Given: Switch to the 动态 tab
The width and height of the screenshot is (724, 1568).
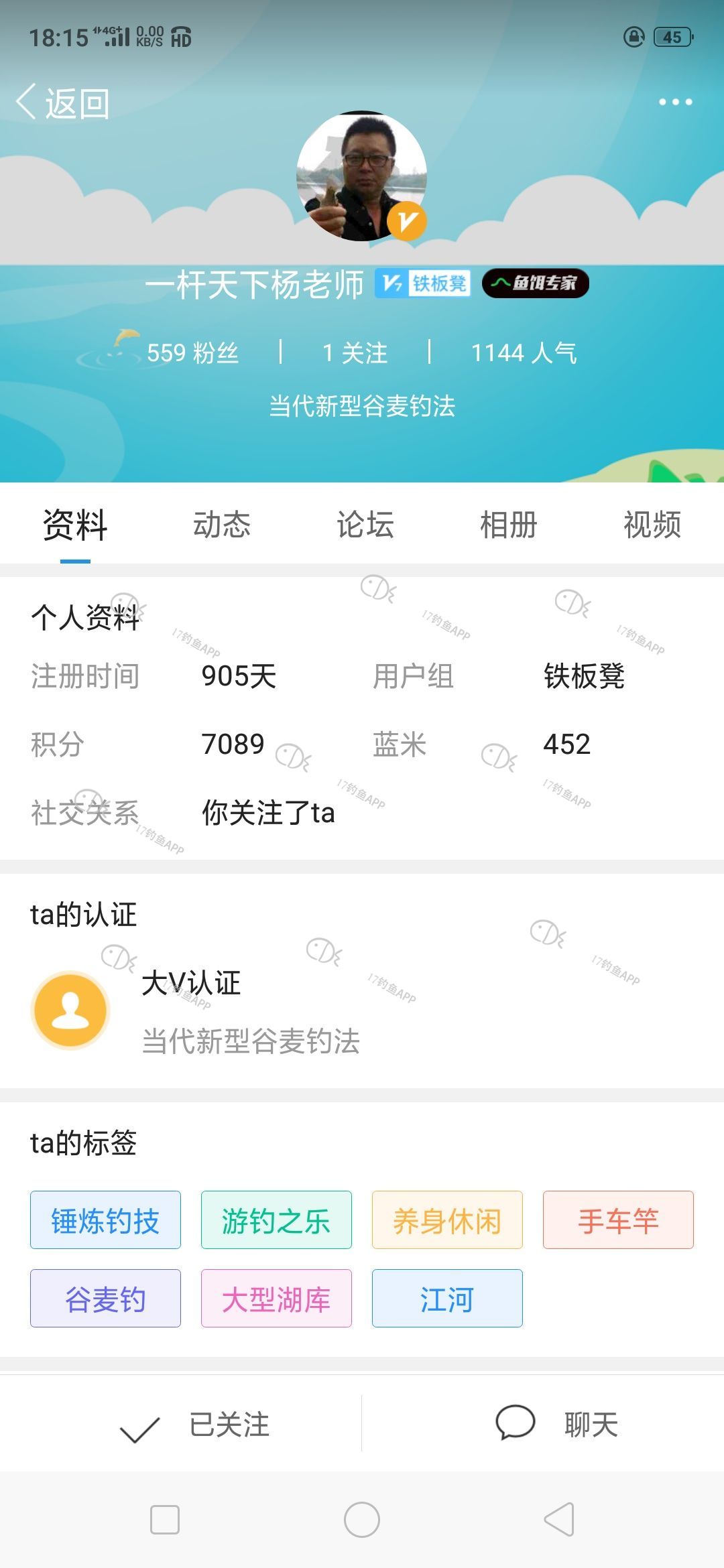Looking at the screenshot, I should (222, 525).
